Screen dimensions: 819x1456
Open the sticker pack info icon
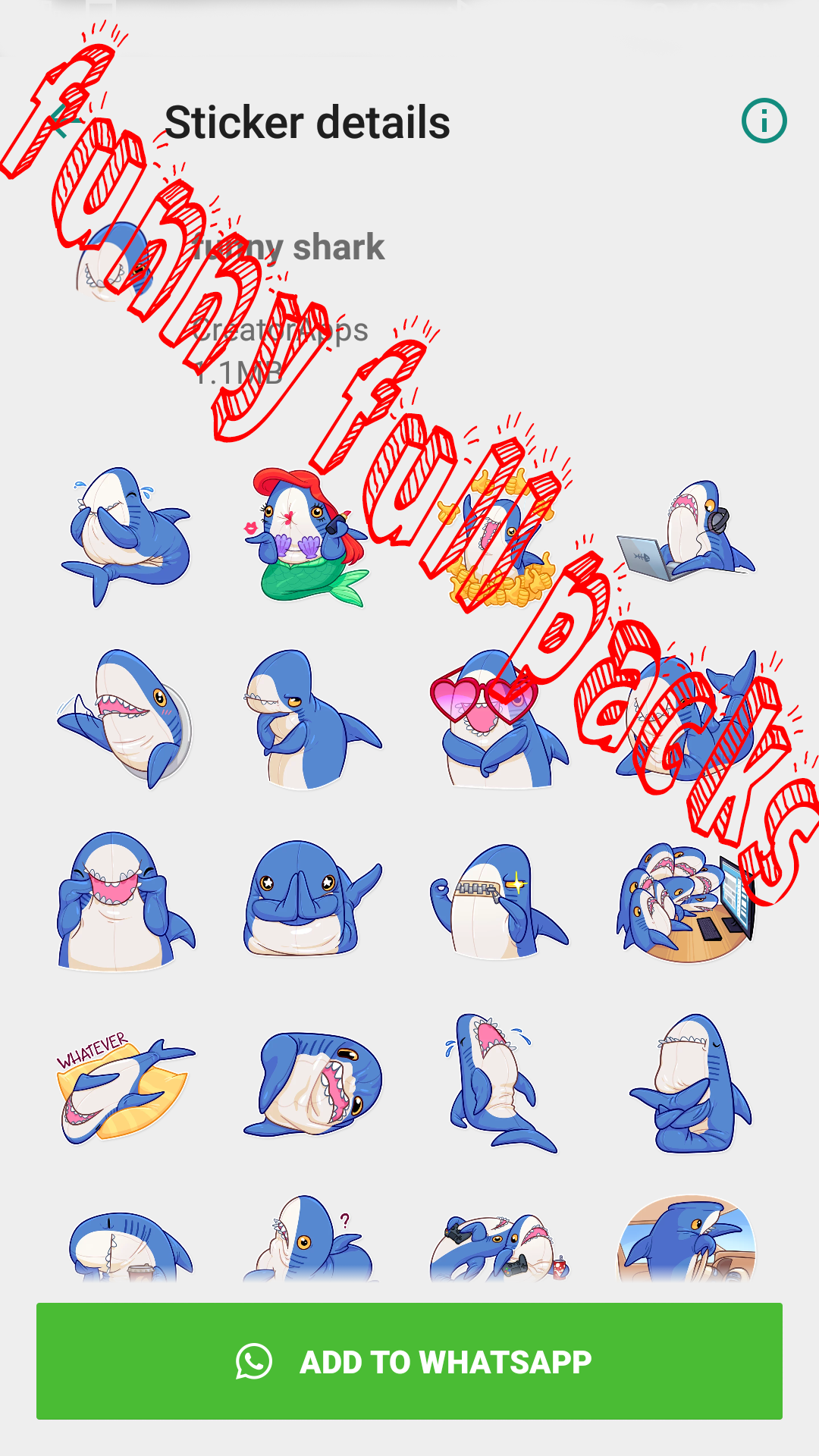point(764,121)
